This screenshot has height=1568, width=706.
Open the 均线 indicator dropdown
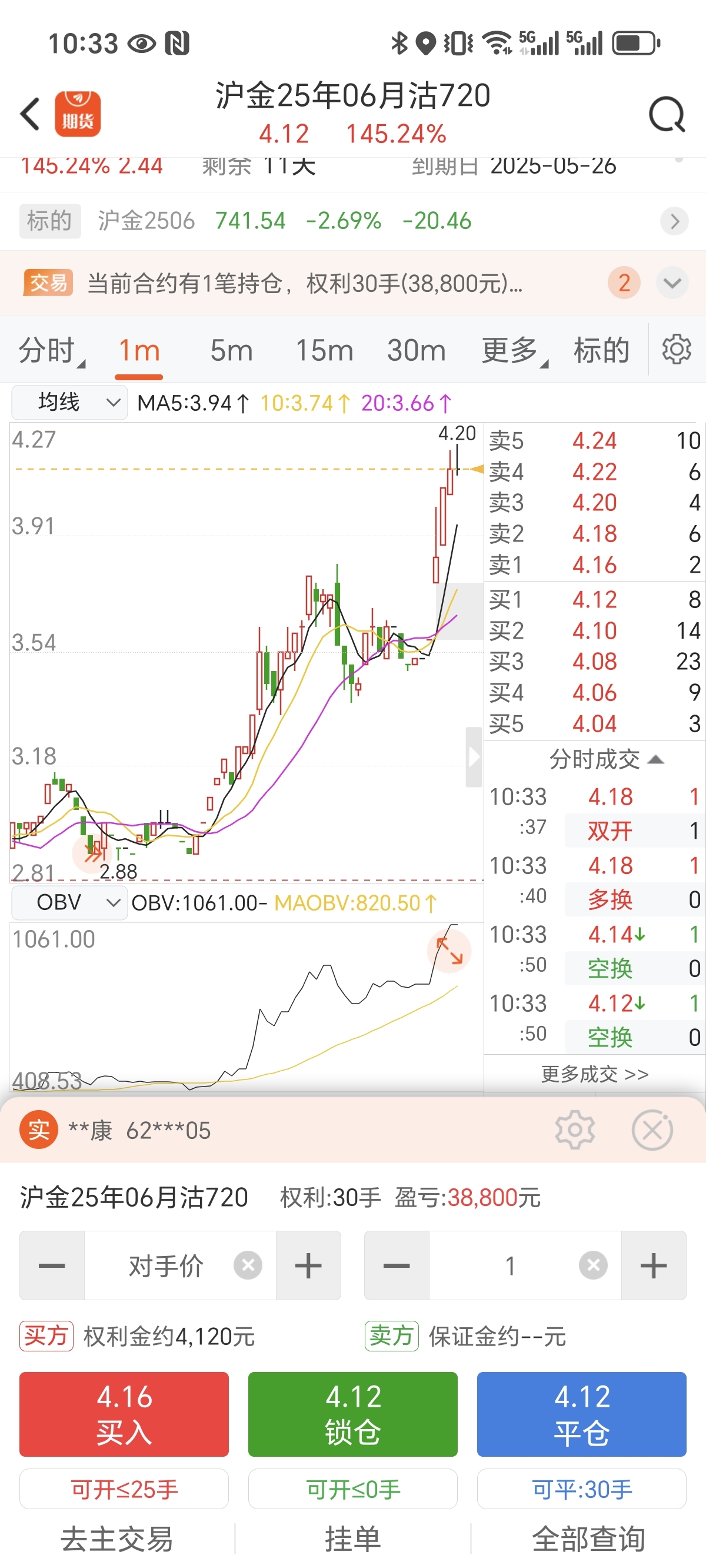[70, 403]
